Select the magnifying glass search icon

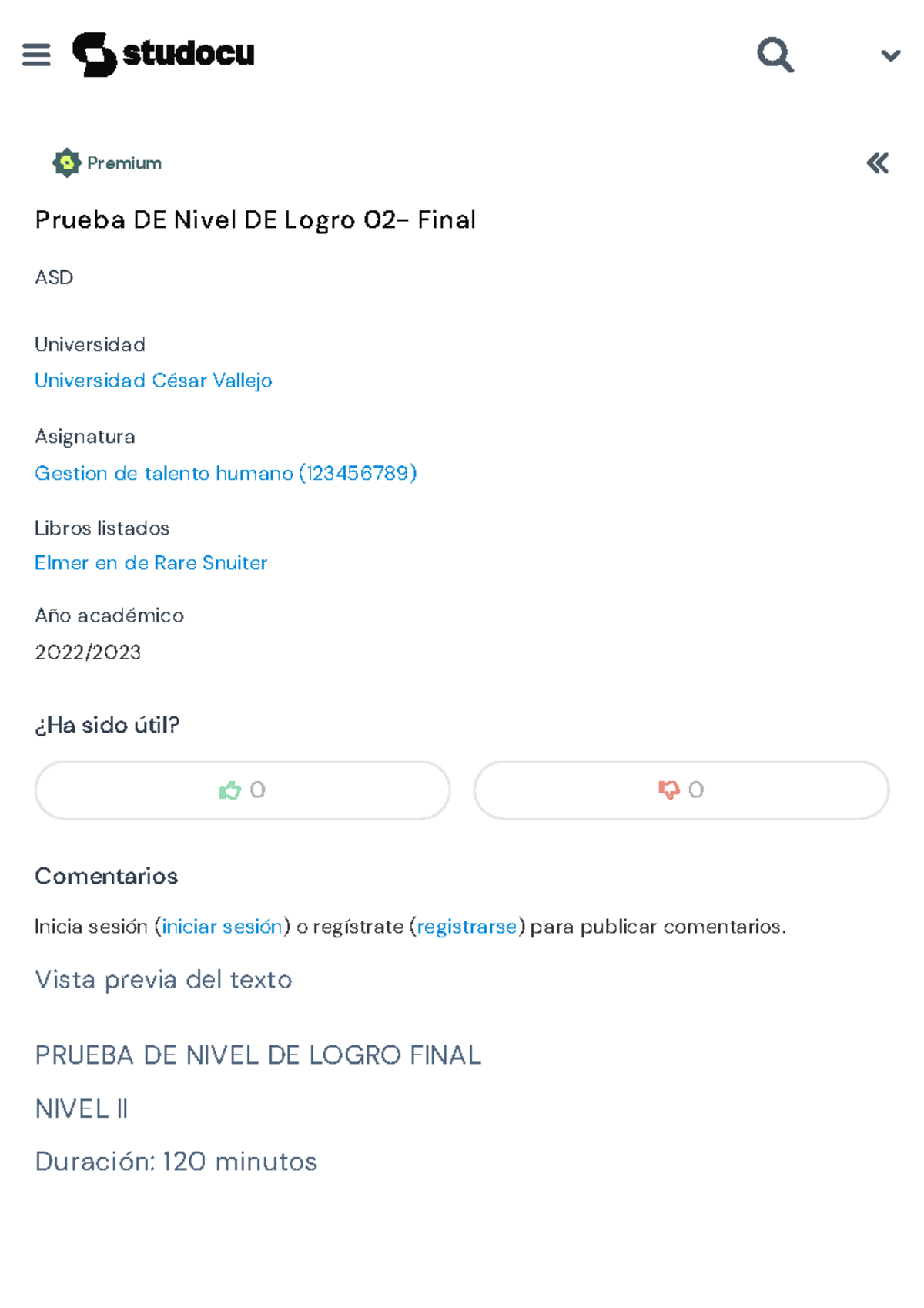775,55
